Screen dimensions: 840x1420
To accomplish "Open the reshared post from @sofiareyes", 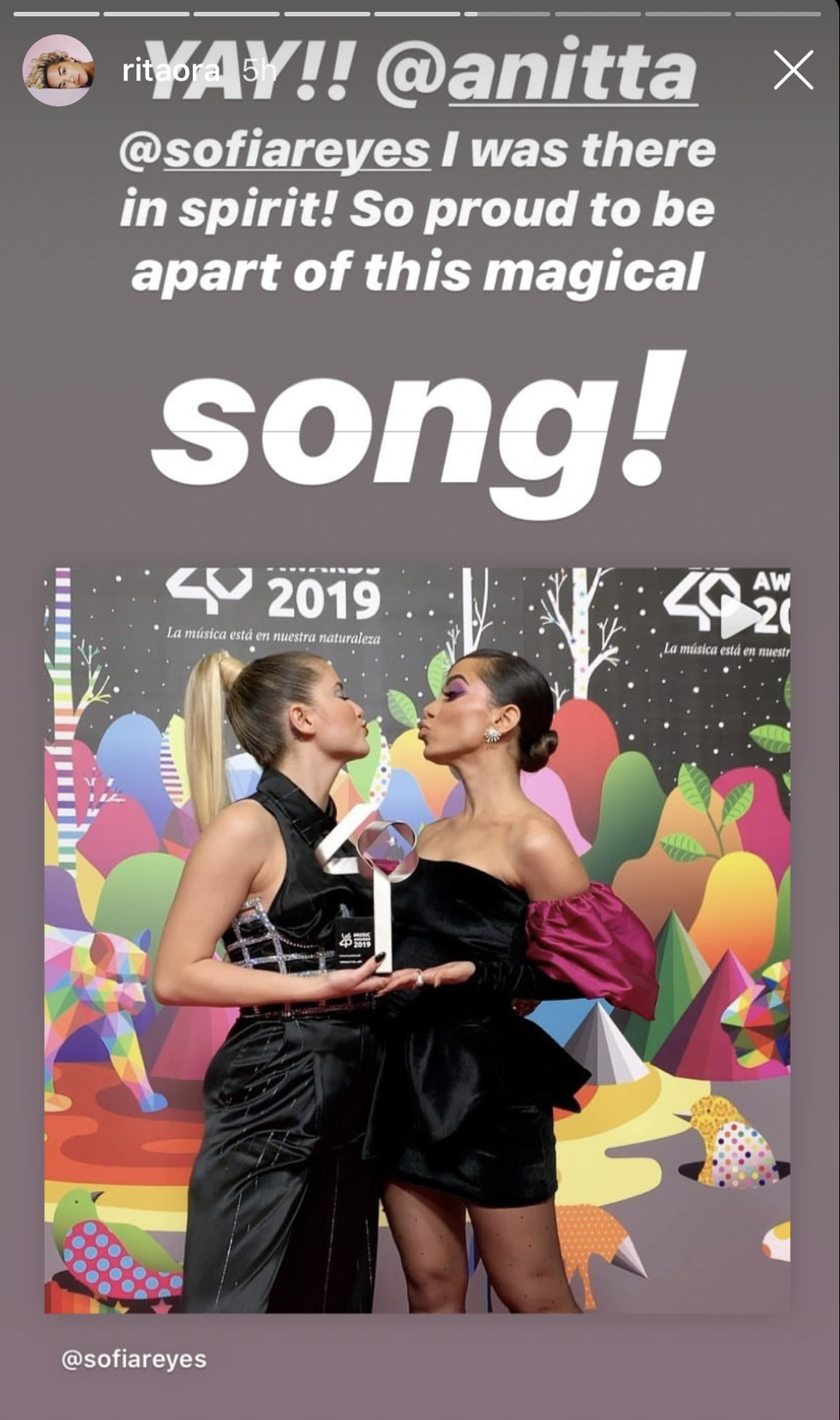I will [417, 940].
